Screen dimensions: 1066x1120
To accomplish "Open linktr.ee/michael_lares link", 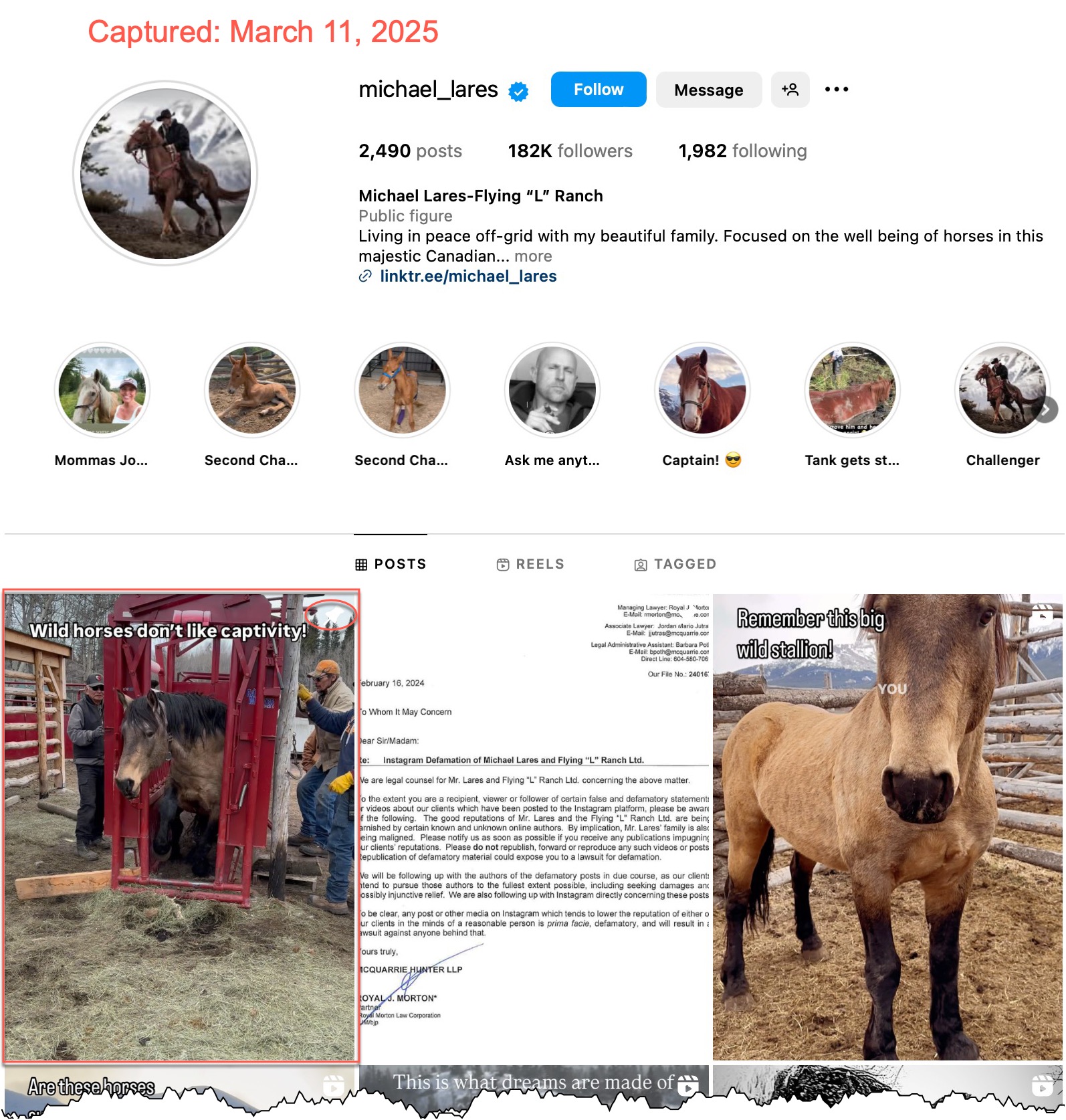I will pyautogui.click(x=467, y=276).
